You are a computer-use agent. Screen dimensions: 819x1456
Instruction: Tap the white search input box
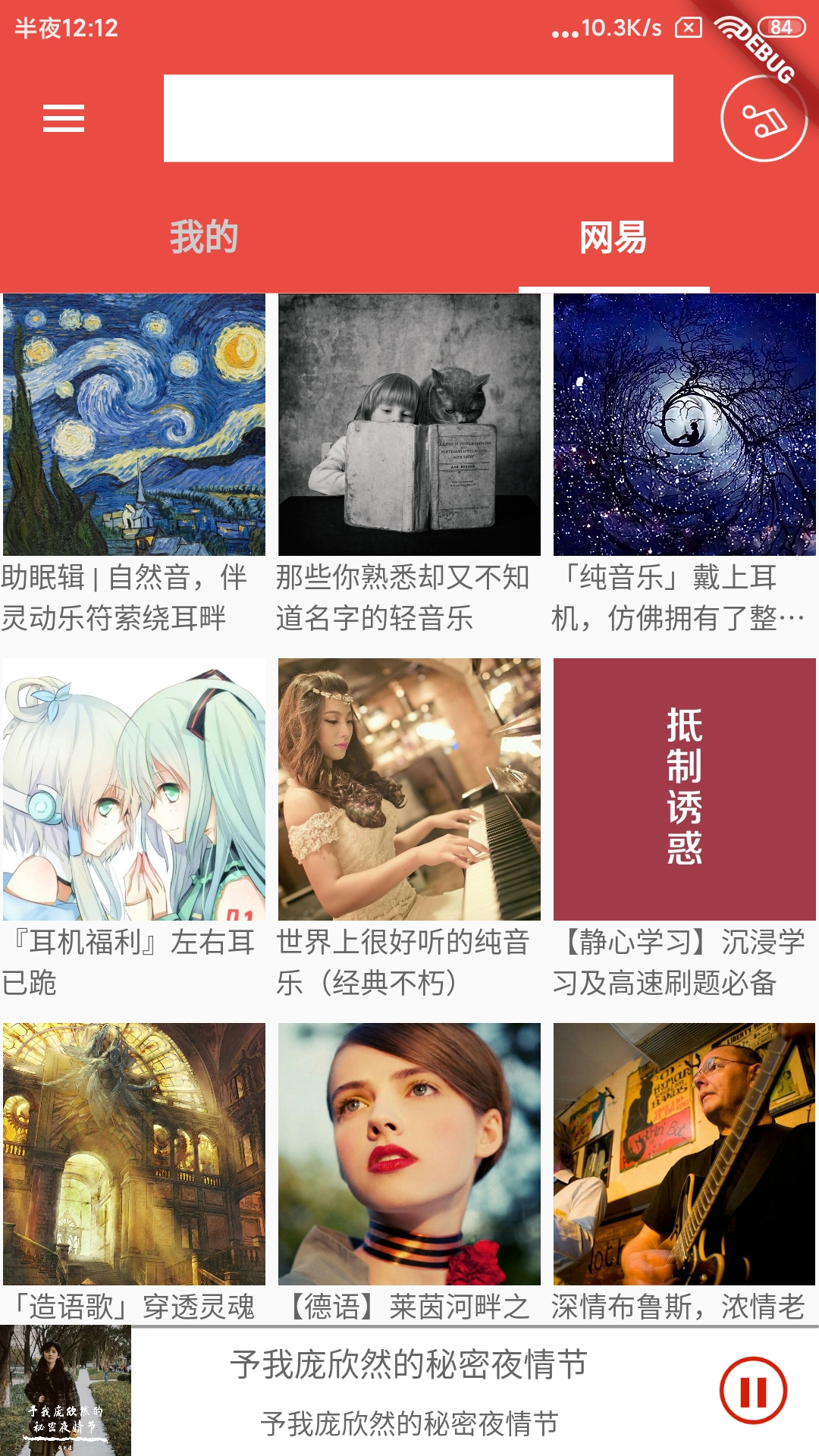418,118
